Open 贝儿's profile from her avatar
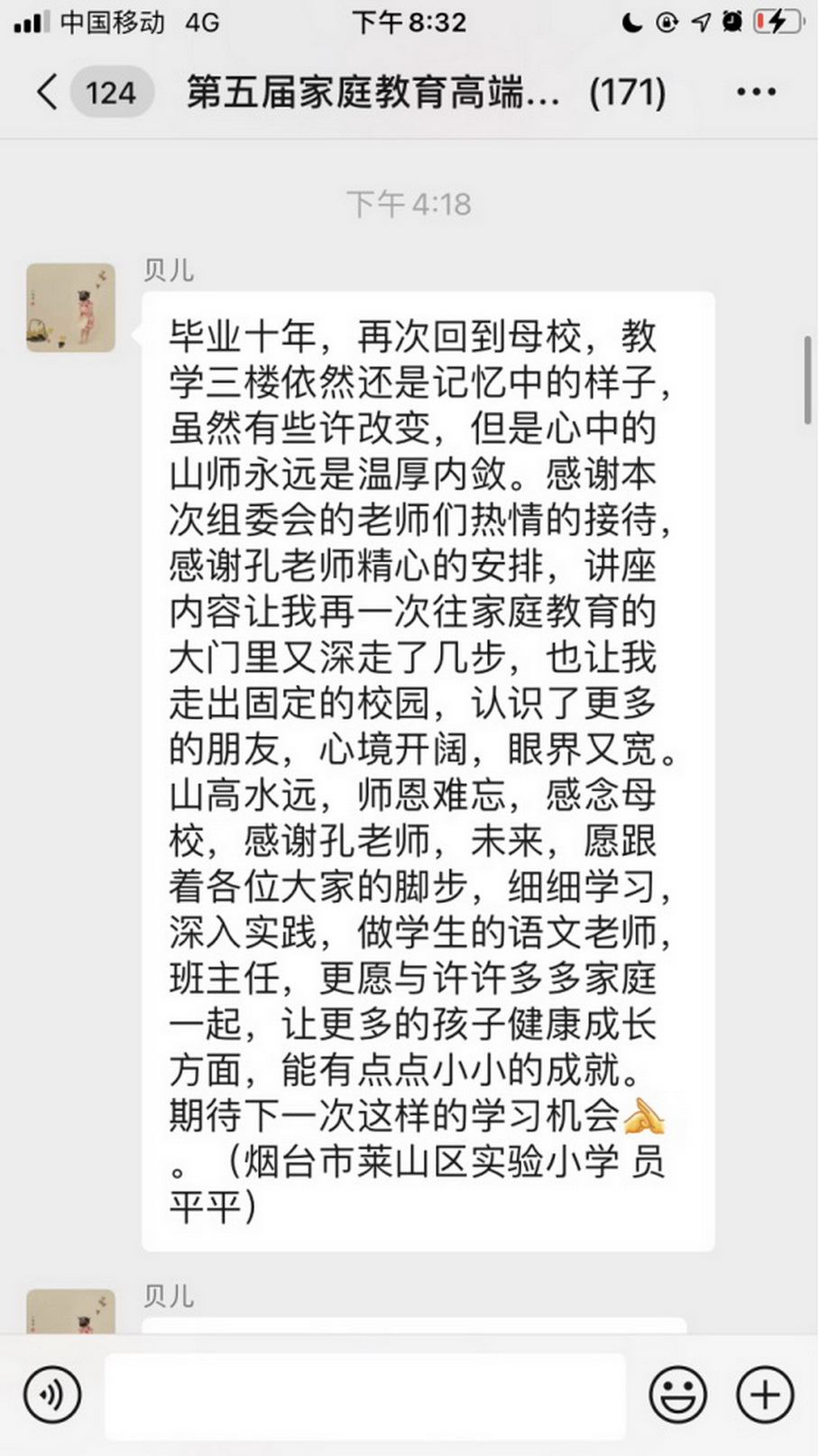 point(70,308)
